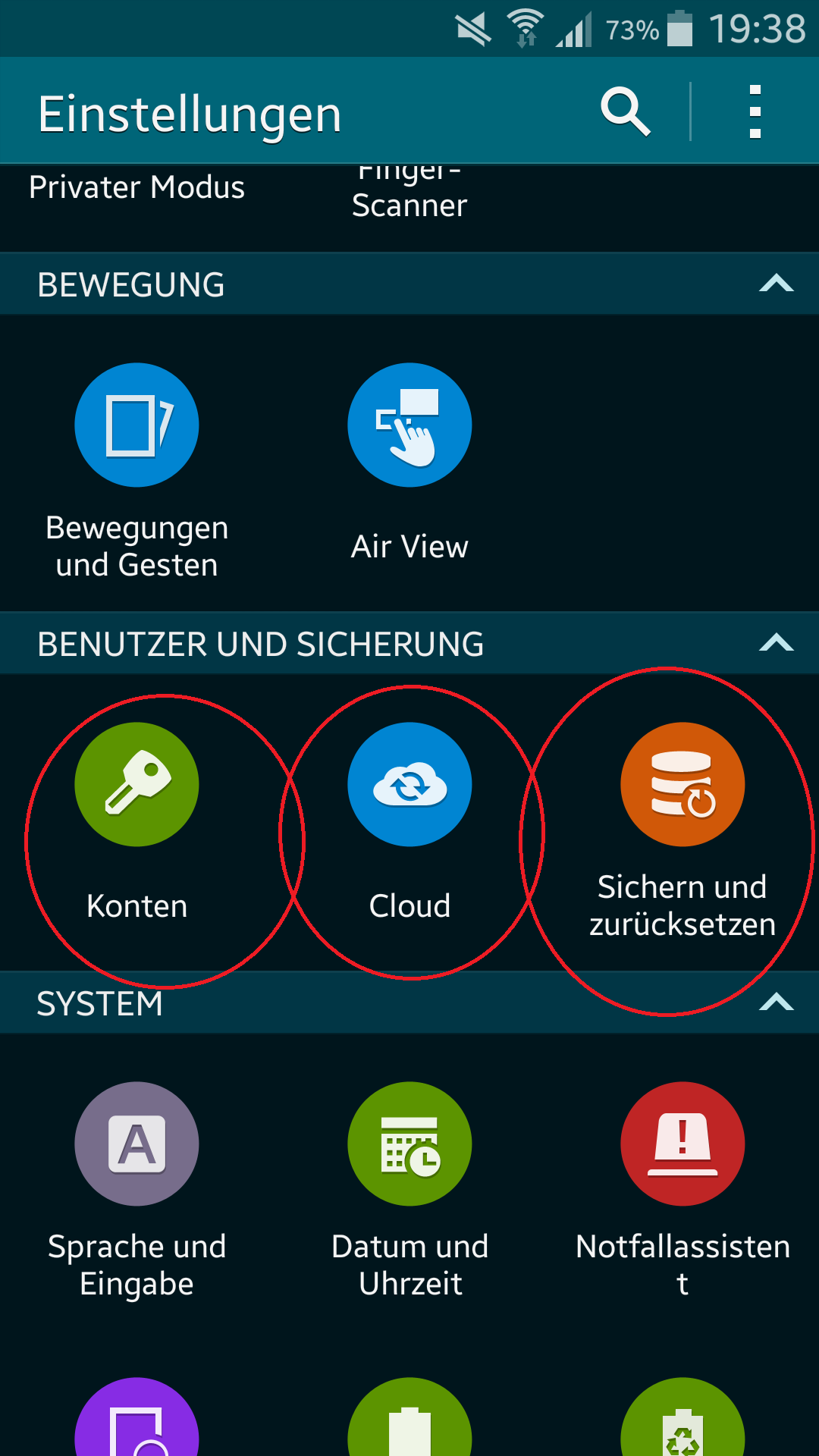Open Privater Modus settings
This screenshot has width=819, height=1456.
pos(136,187)
